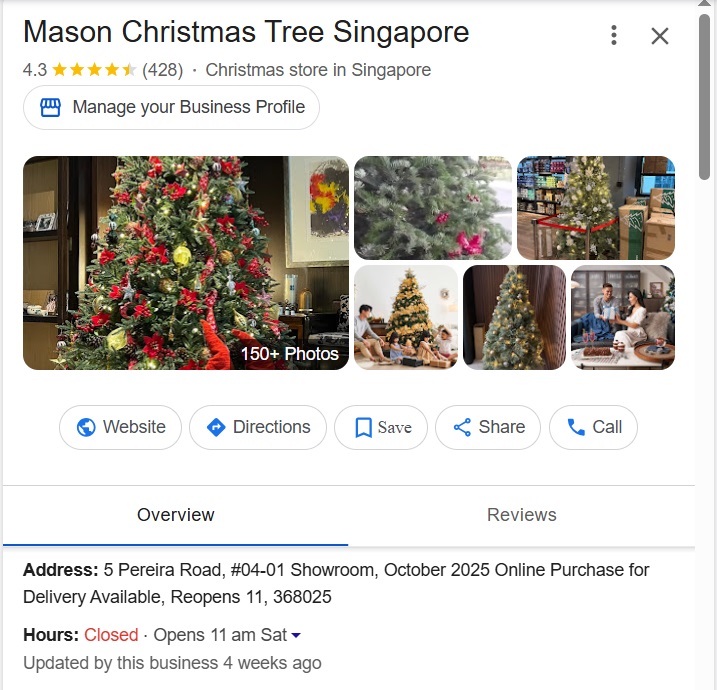
Task: Select the Overview tab
Action: click(x=176, y=515)
